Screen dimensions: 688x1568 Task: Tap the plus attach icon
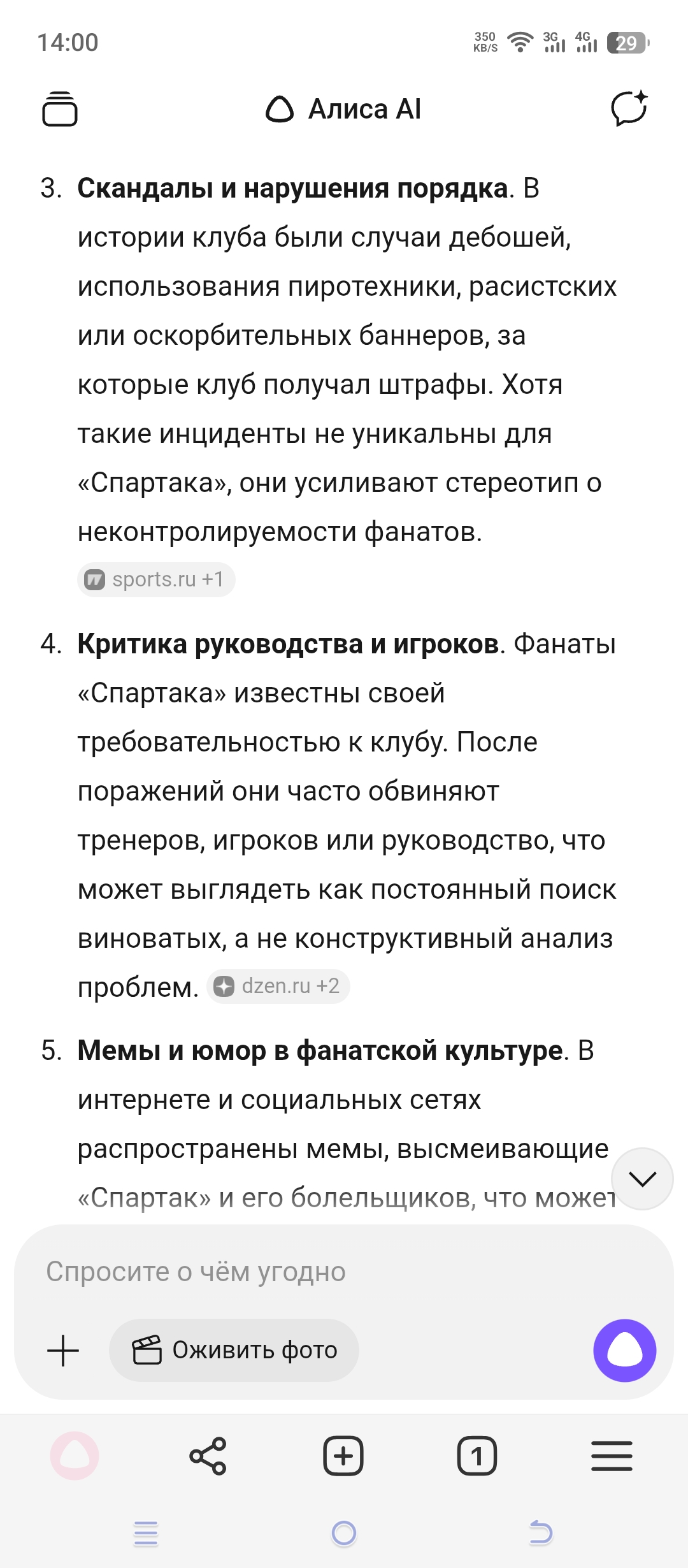point(63,1350)
